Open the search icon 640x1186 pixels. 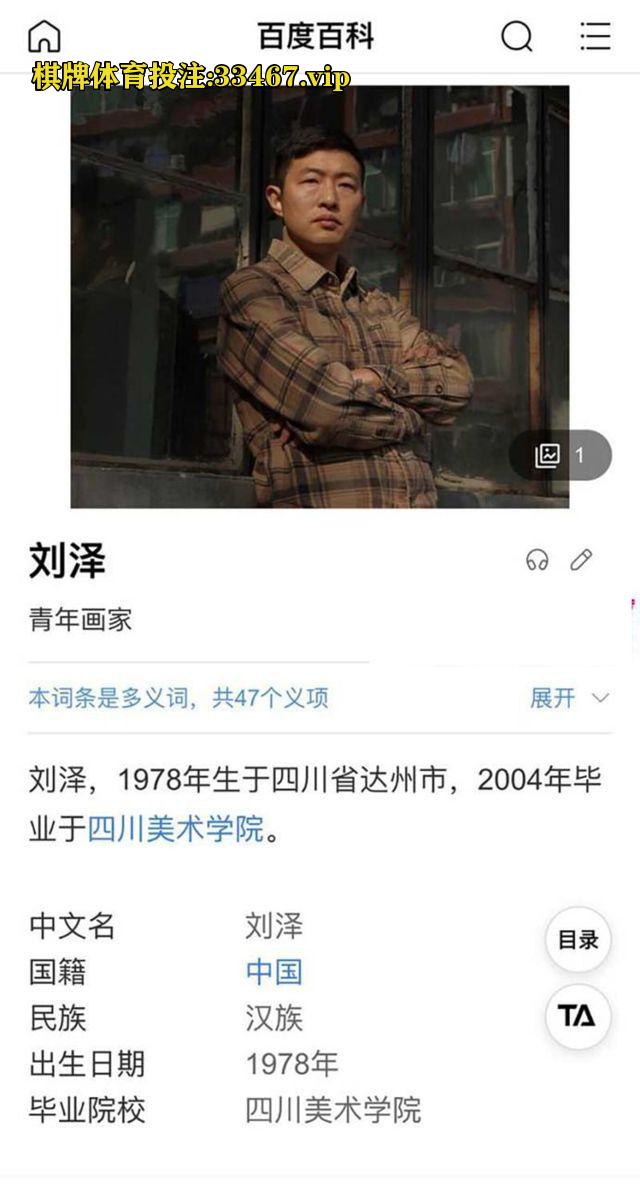pyautogui.click(x=516, y=36)
